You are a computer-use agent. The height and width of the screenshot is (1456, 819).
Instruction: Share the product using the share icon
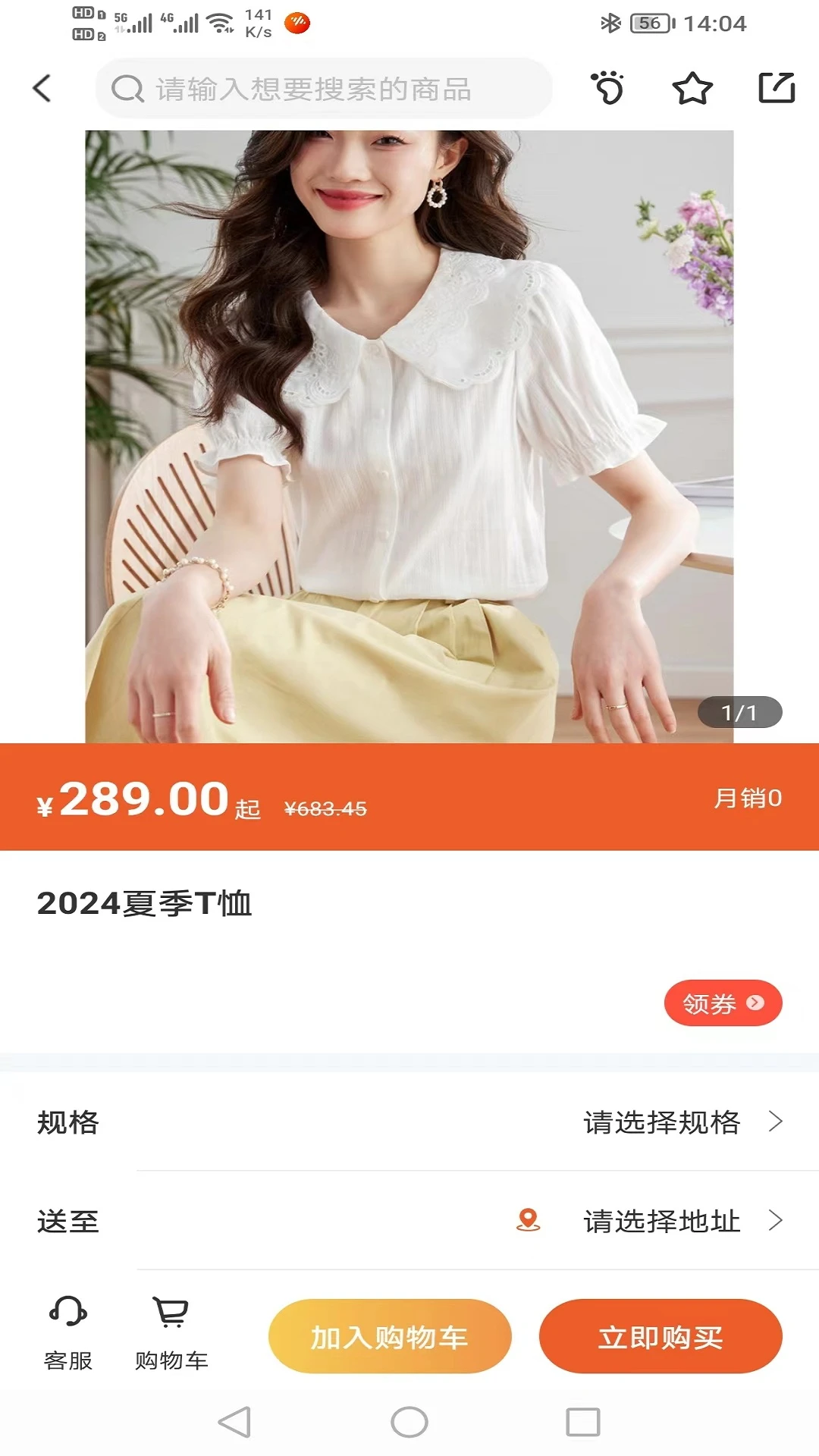[776, 87]
